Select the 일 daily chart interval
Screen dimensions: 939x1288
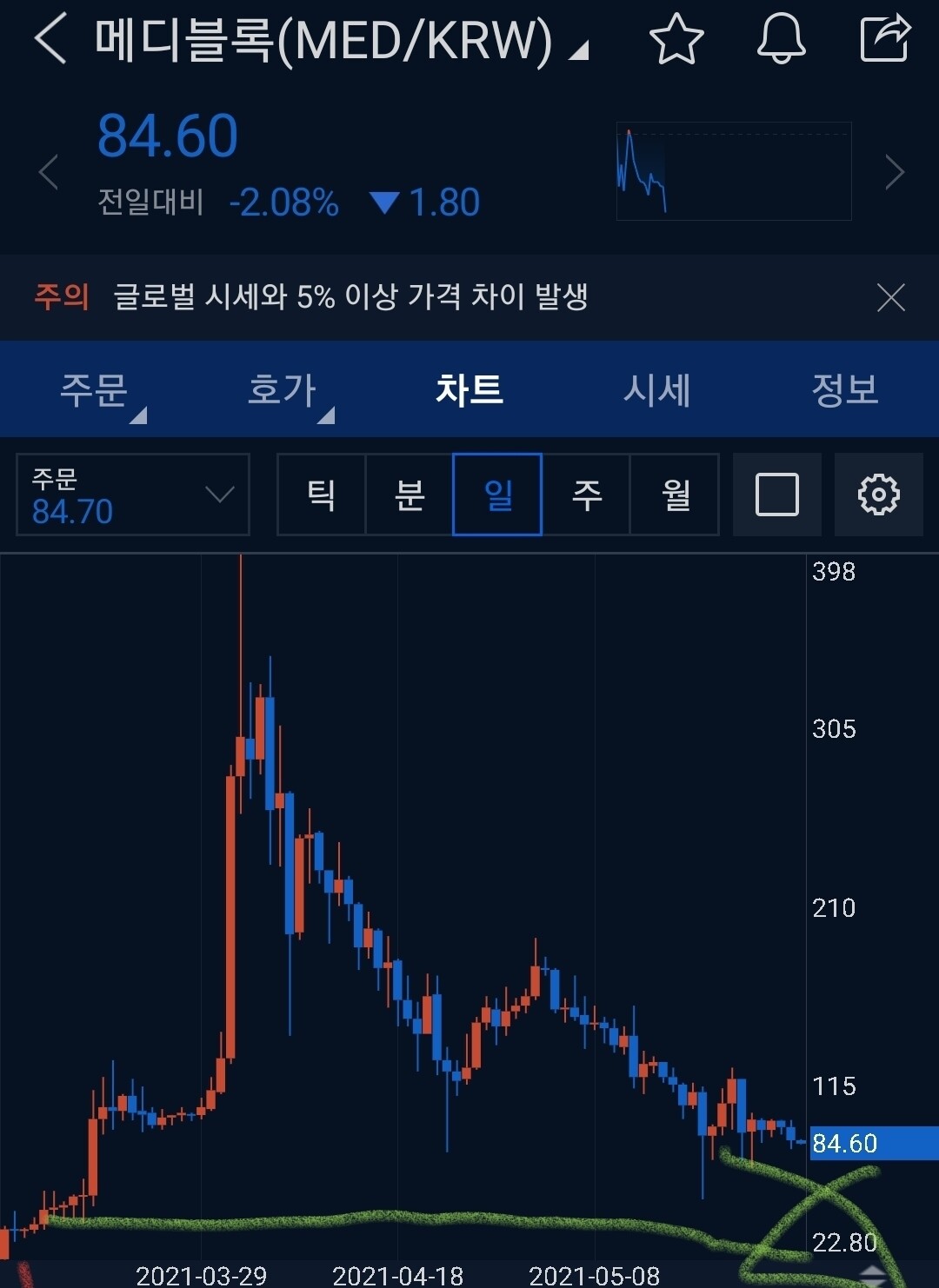[496, 495]
